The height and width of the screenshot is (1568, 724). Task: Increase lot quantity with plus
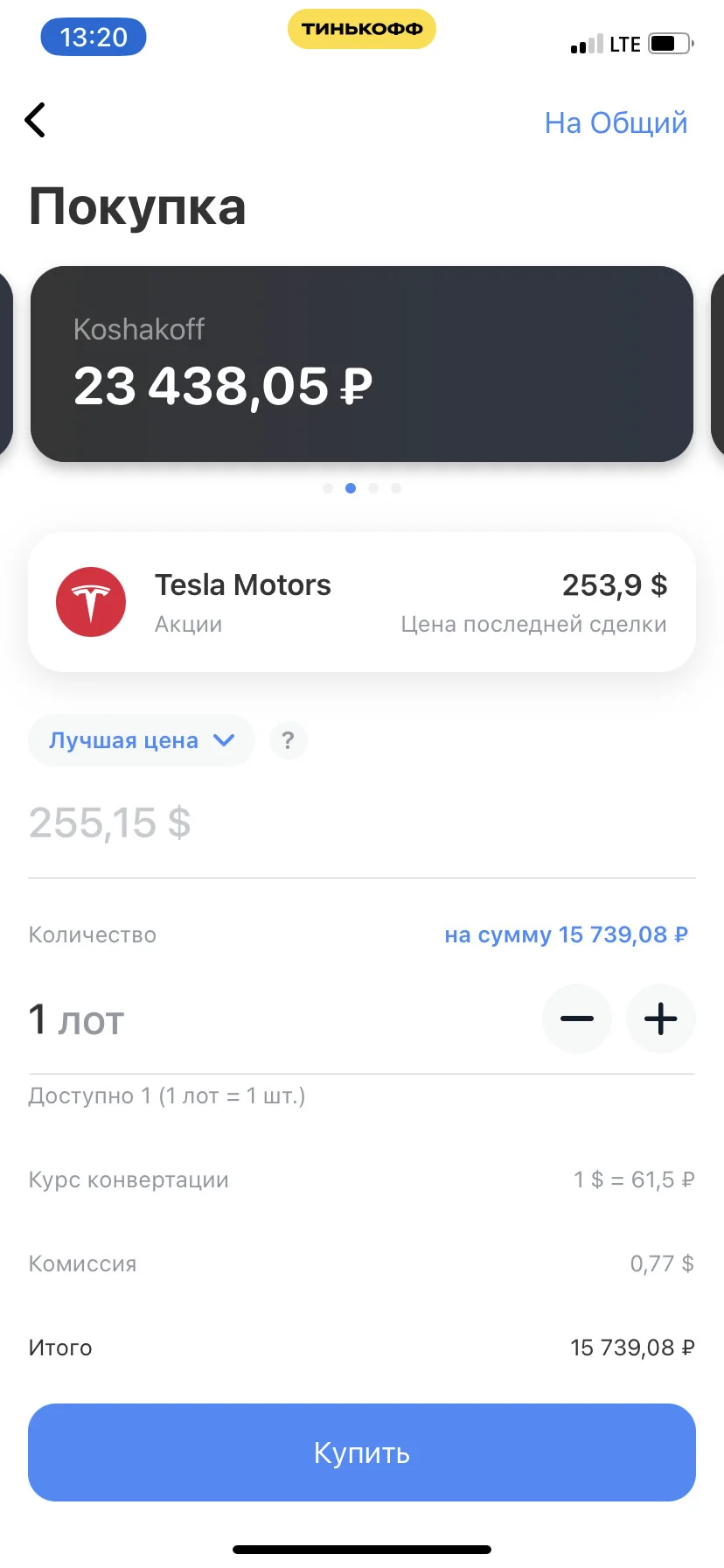(x=660, y=1018)
